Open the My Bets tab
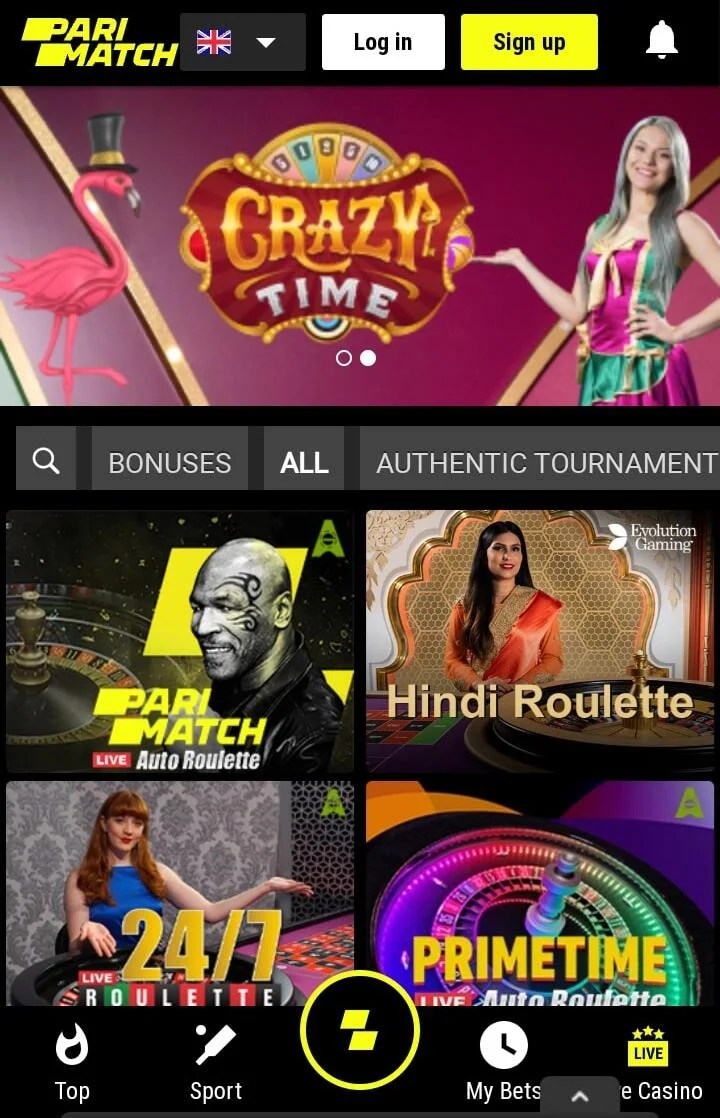 [503, 1060]
